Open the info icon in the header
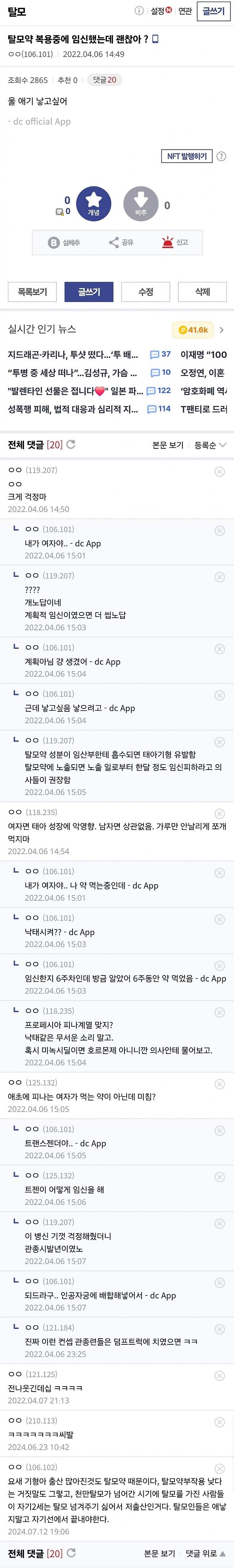234x1568 pixels. pos(139,11)
